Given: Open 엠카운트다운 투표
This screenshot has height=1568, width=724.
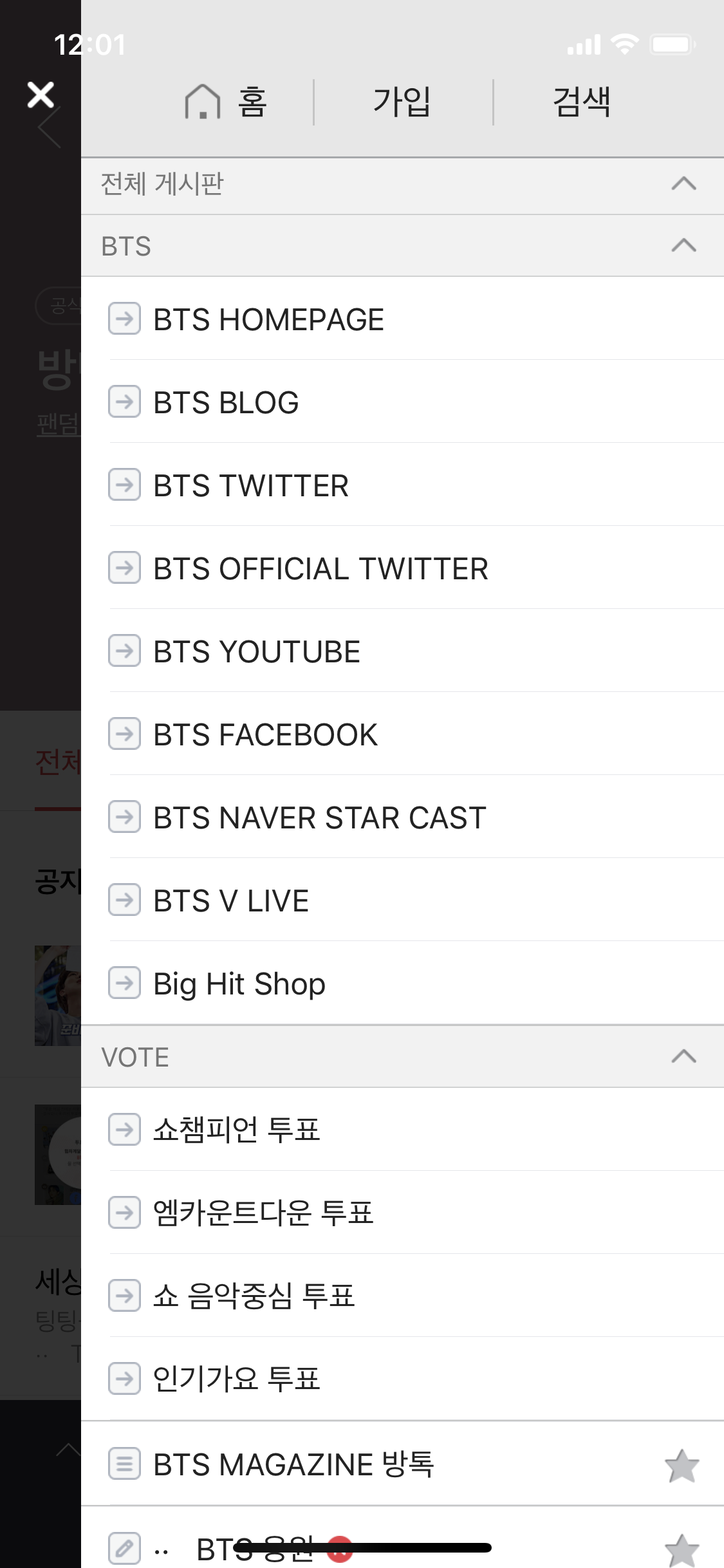Looking at the screenshot, I should pyautogui.click(x=263, y=1213).
